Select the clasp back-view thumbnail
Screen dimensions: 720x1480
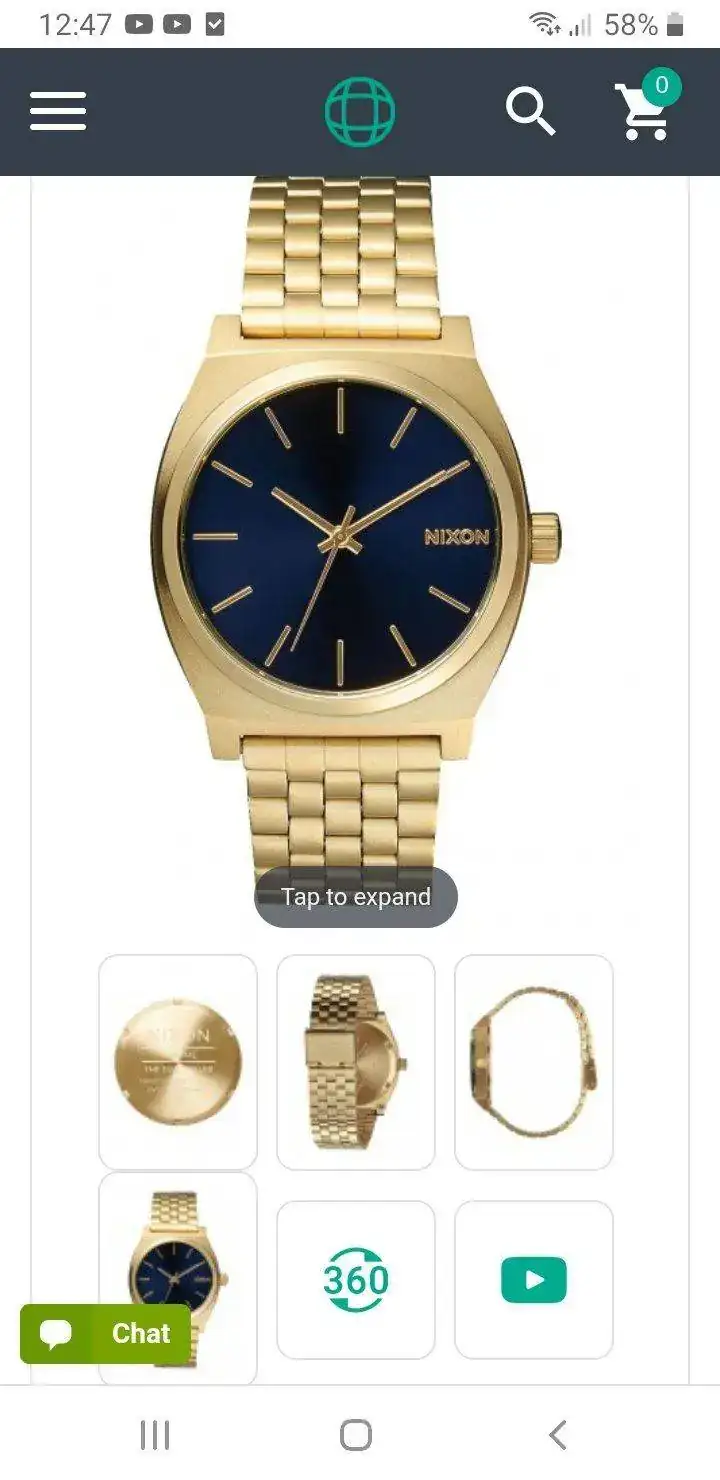356,1062
